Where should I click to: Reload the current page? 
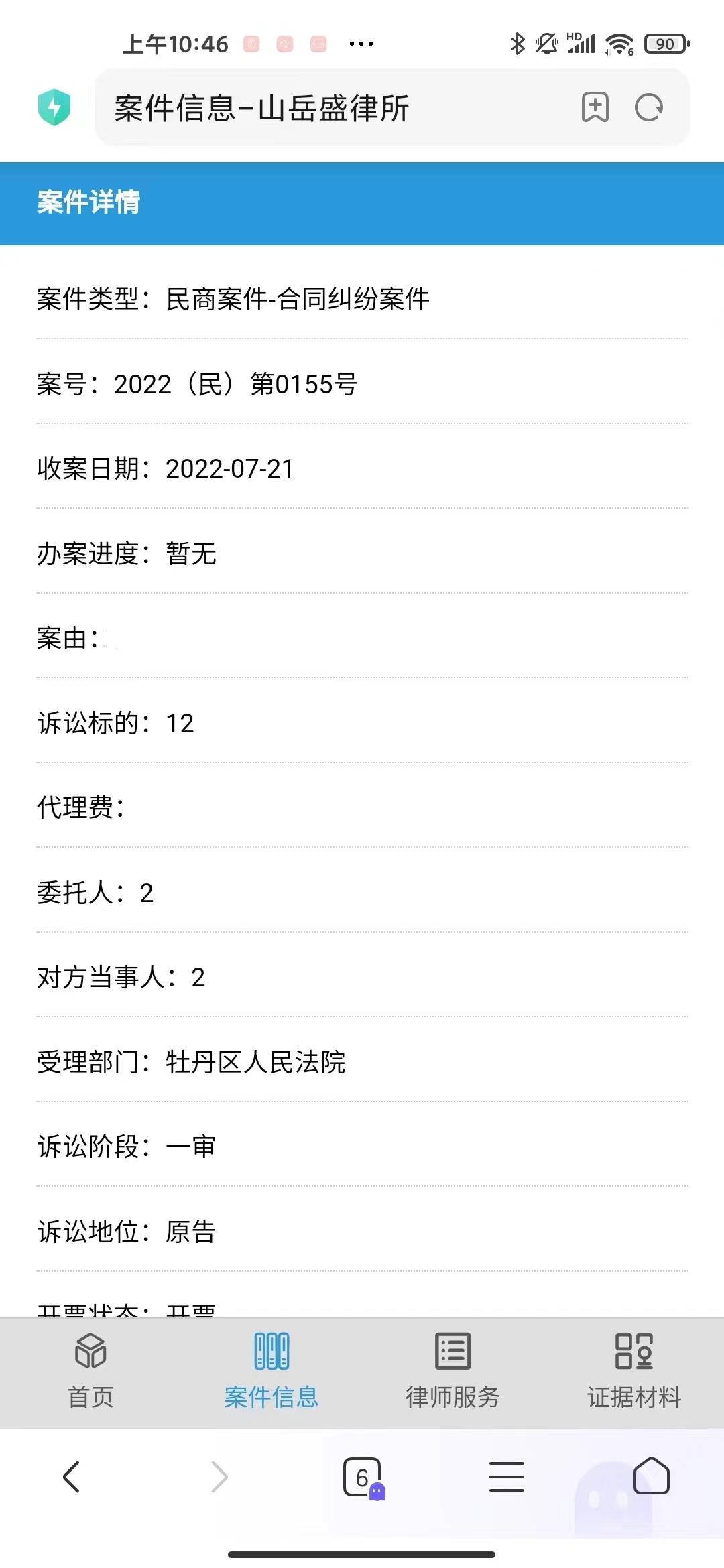pyautogui.click(x=648, y=108)
